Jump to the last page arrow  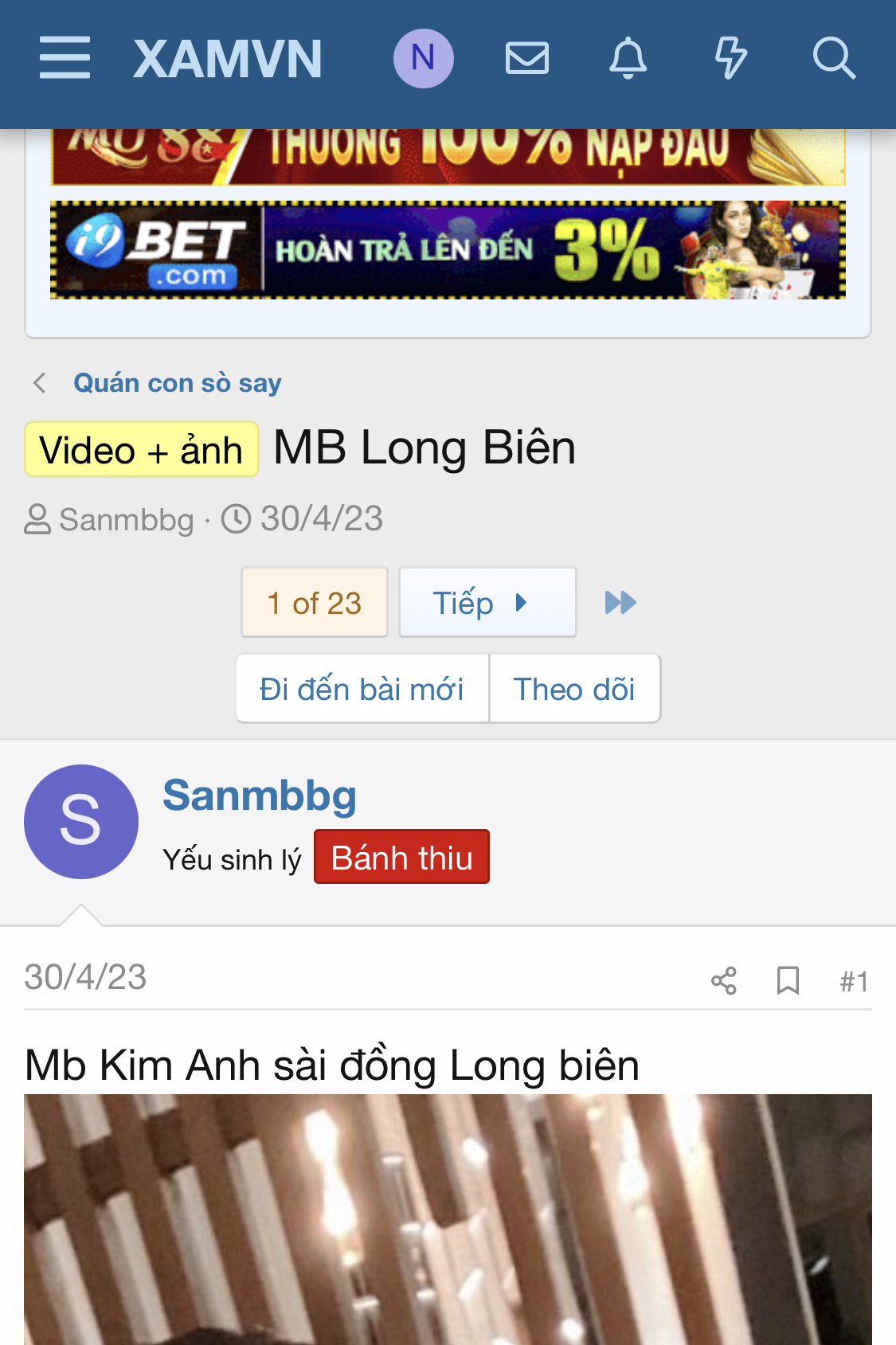pos(620,603)
